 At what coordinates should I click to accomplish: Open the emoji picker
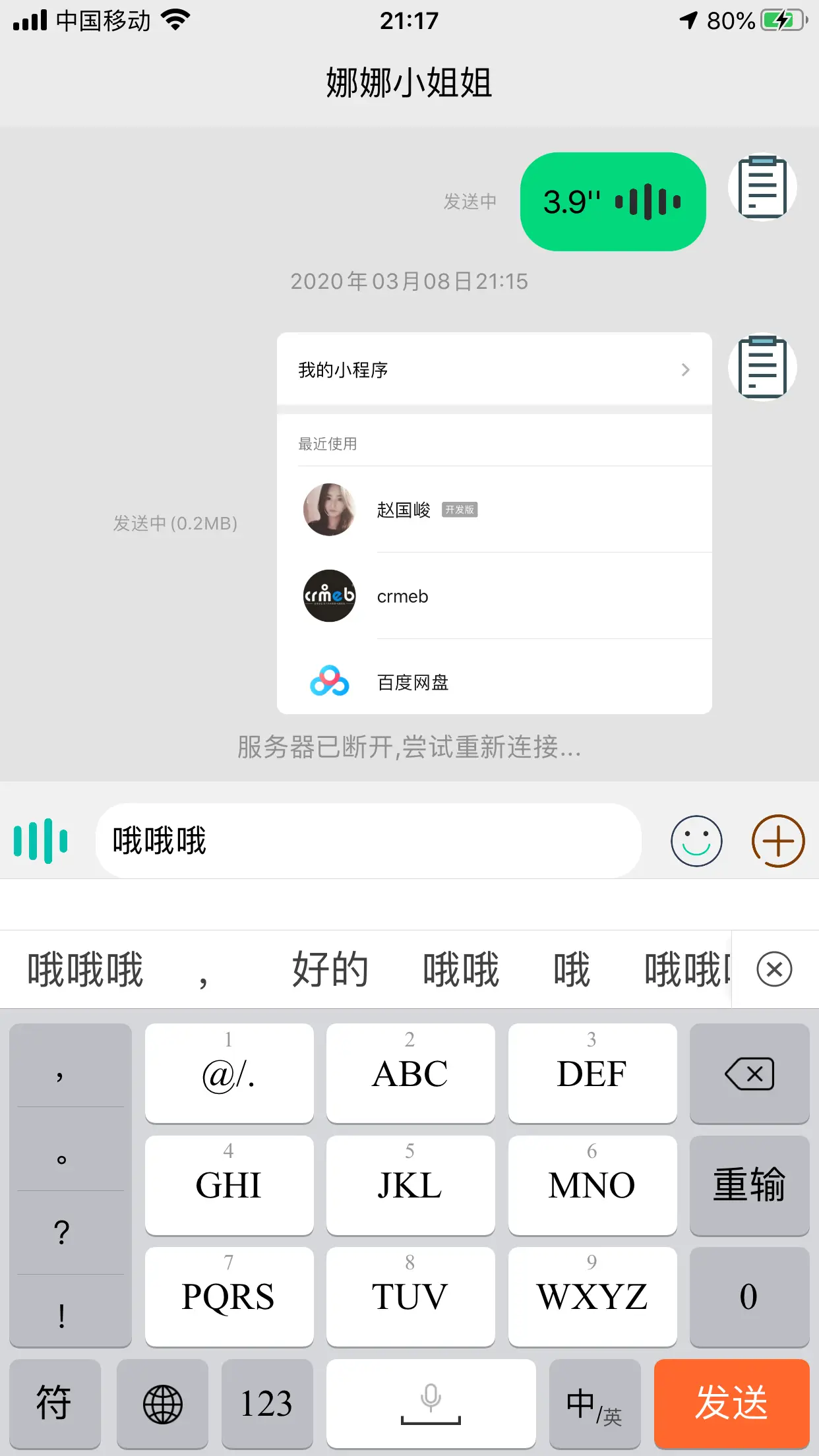tap(696, 841)
